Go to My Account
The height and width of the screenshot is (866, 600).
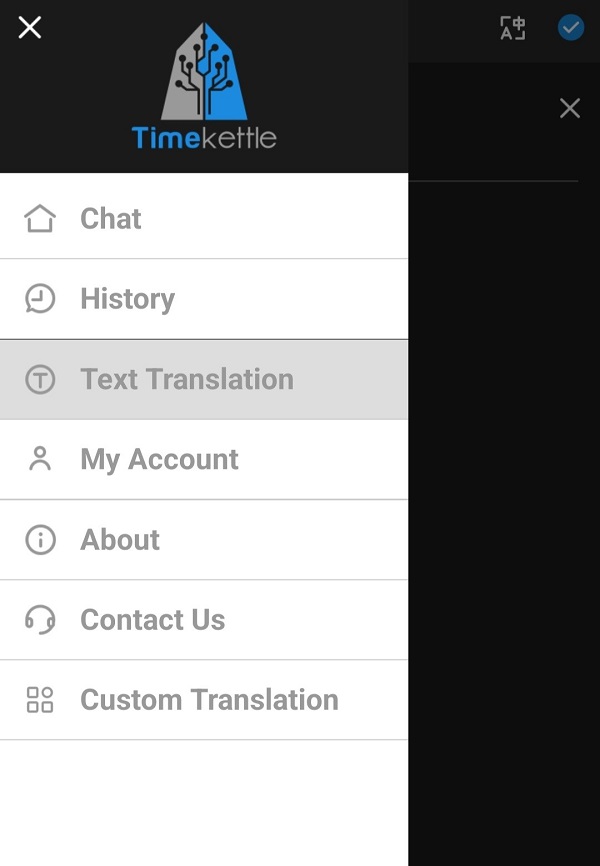pyautogui.click(x=159, y=459)
